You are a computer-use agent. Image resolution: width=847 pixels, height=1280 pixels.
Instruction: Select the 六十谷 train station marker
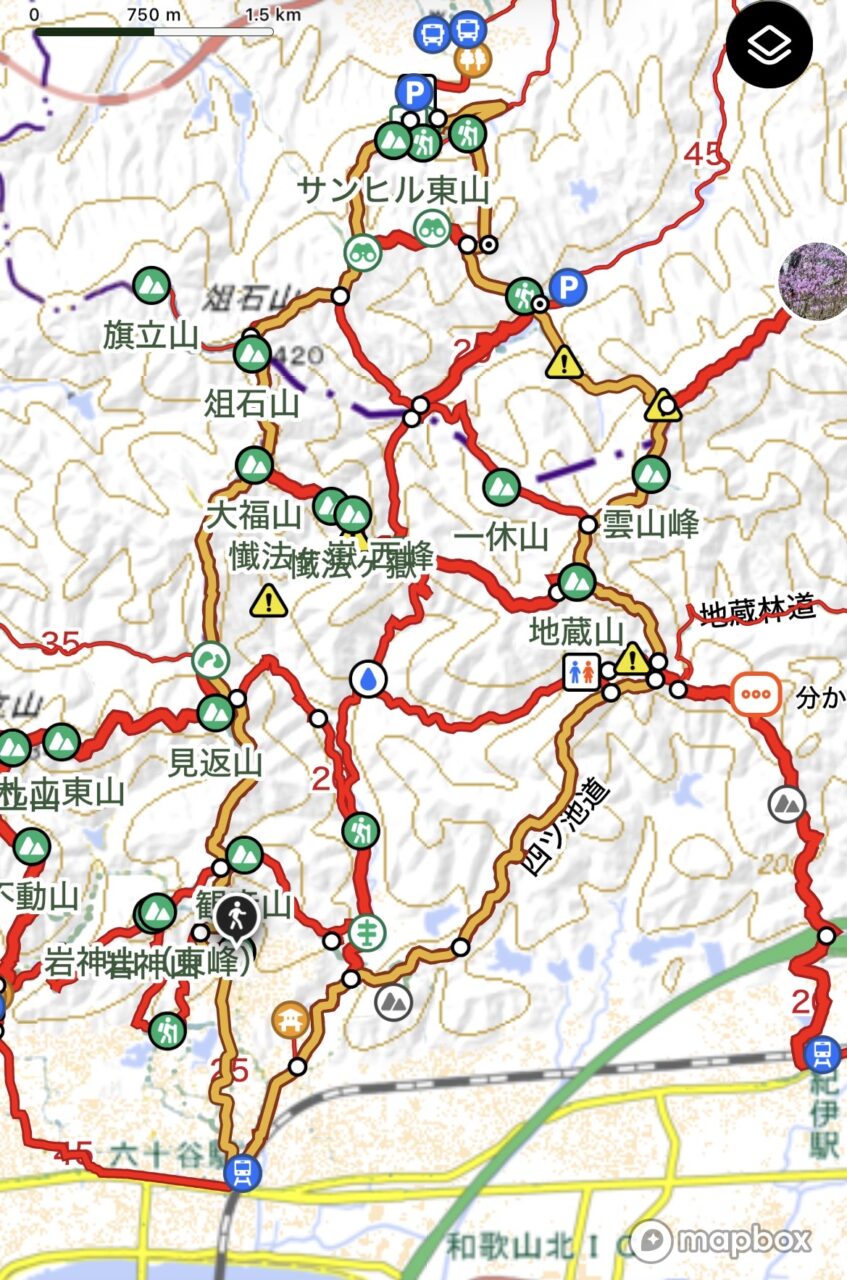(x=240, y=1172)
